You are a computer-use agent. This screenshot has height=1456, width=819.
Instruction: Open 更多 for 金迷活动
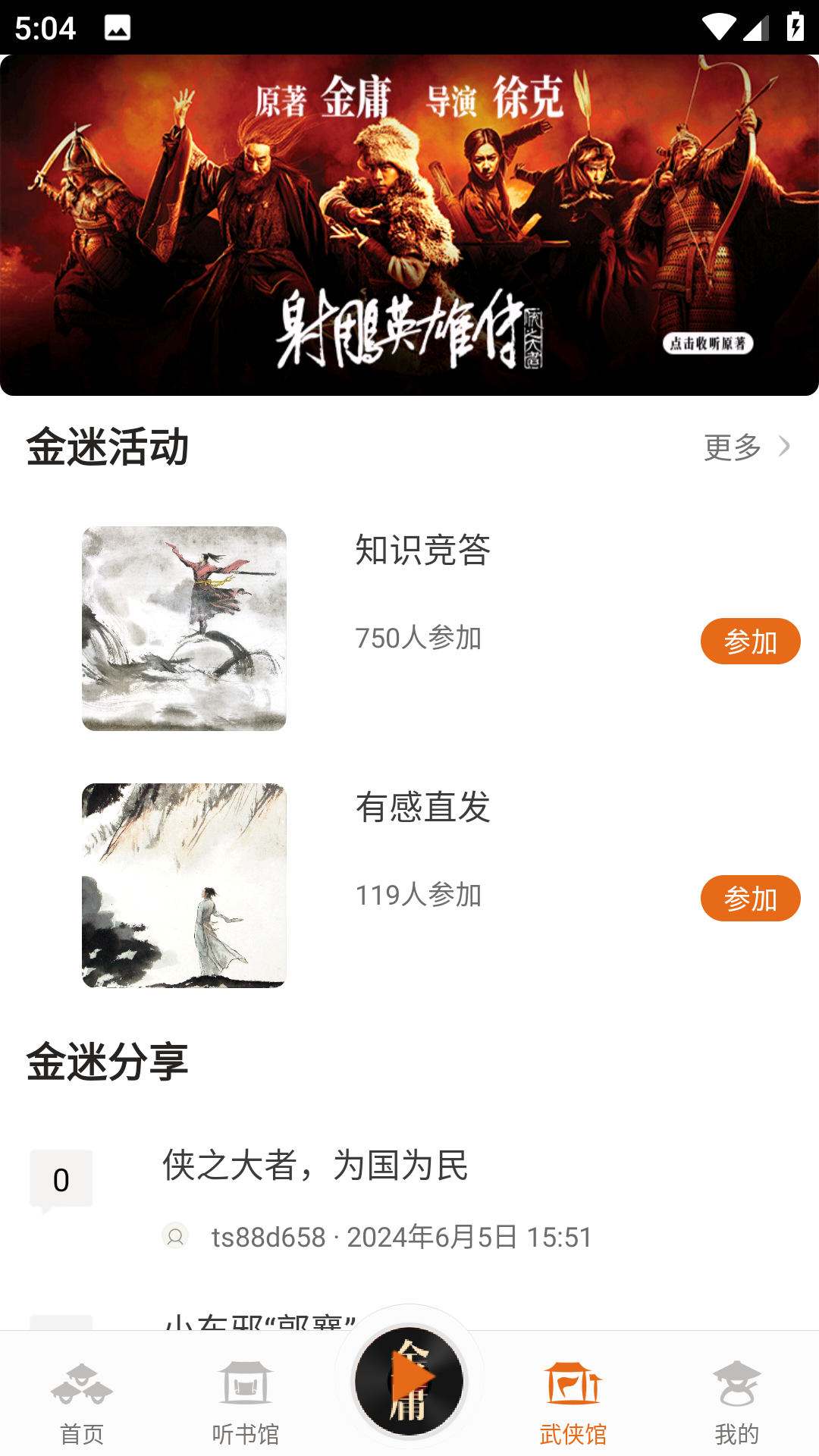(x=746, y=447)
